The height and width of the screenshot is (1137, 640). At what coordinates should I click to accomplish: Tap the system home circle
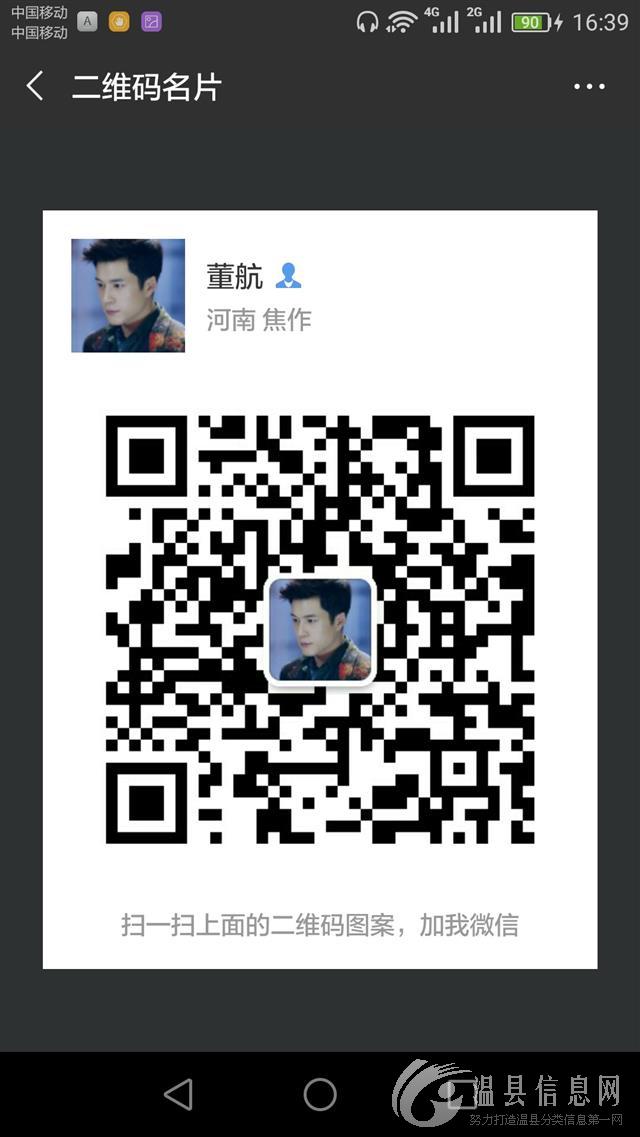point(320,1094)
